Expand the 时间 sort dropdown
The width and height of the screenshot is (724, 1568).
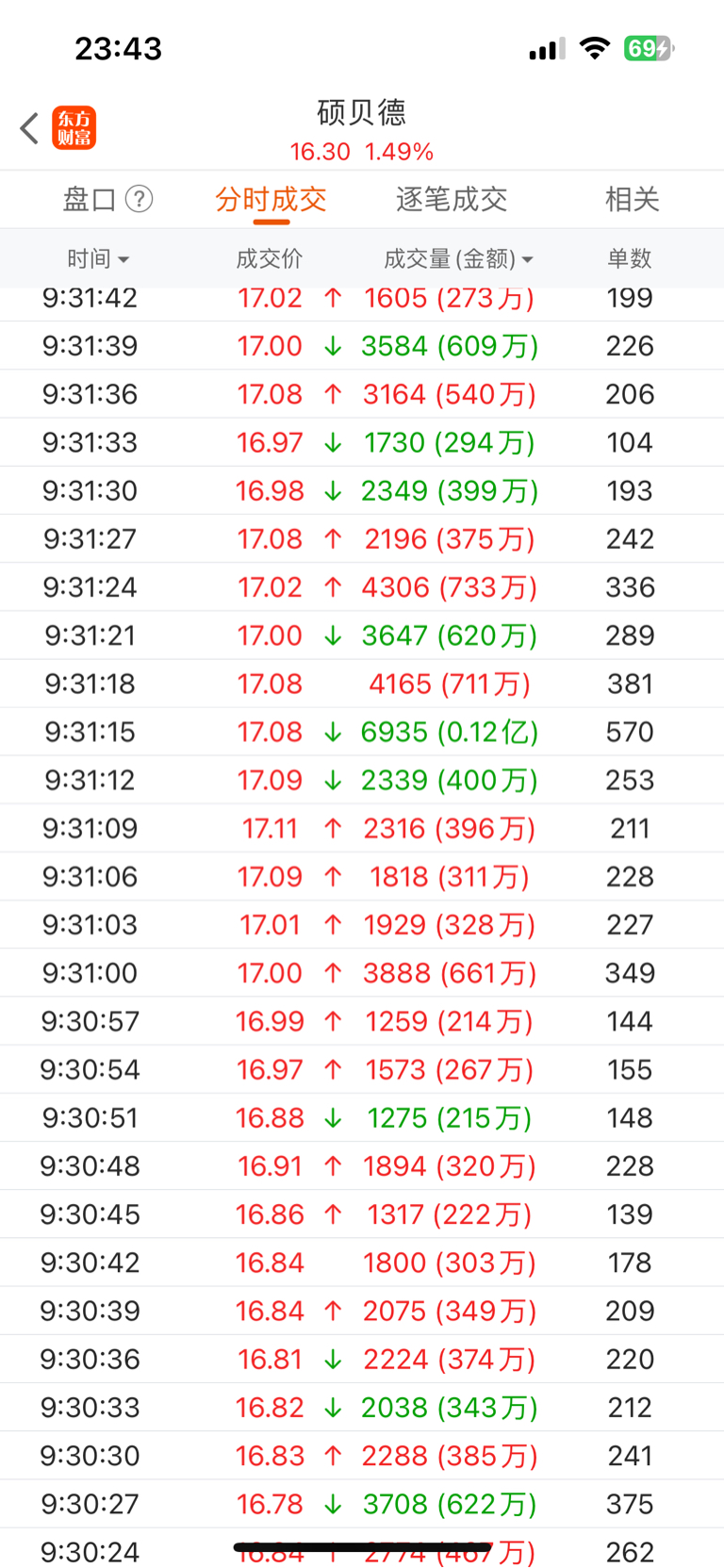(98, 258)
